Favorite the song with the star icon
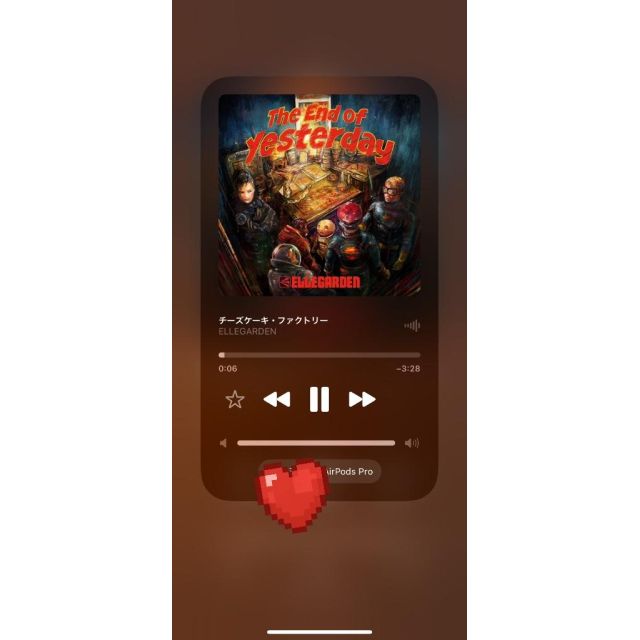Viewport: 640px width, 640px height. [x=235, y=399]
